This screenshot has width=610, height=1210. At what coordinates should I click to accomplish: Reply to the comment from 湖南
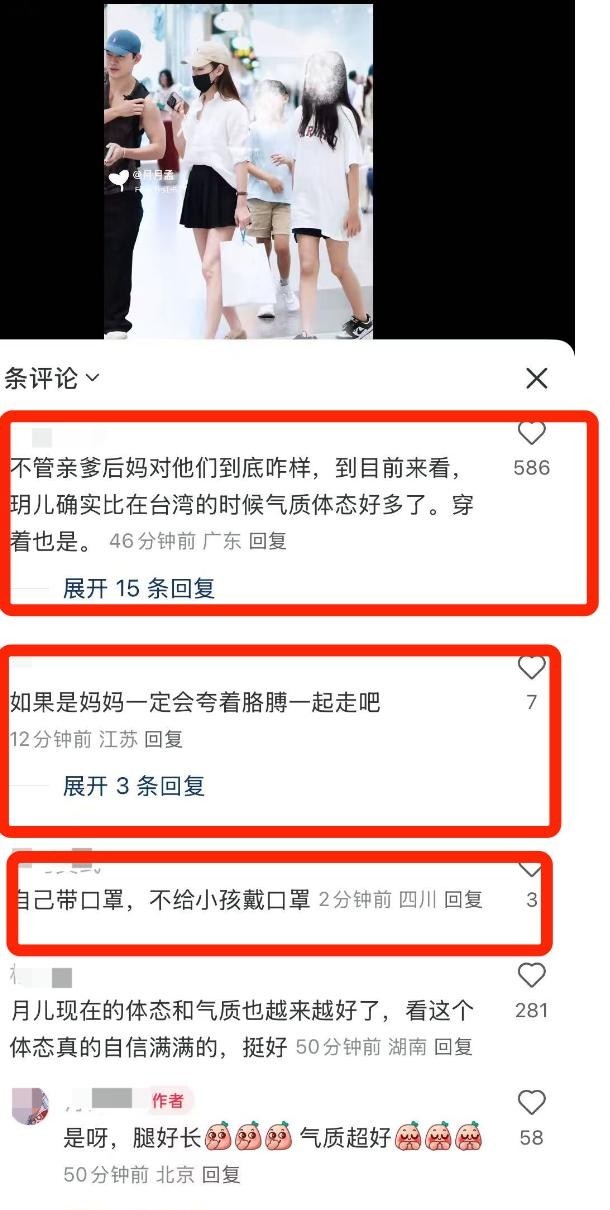(x=453, y=1047)
